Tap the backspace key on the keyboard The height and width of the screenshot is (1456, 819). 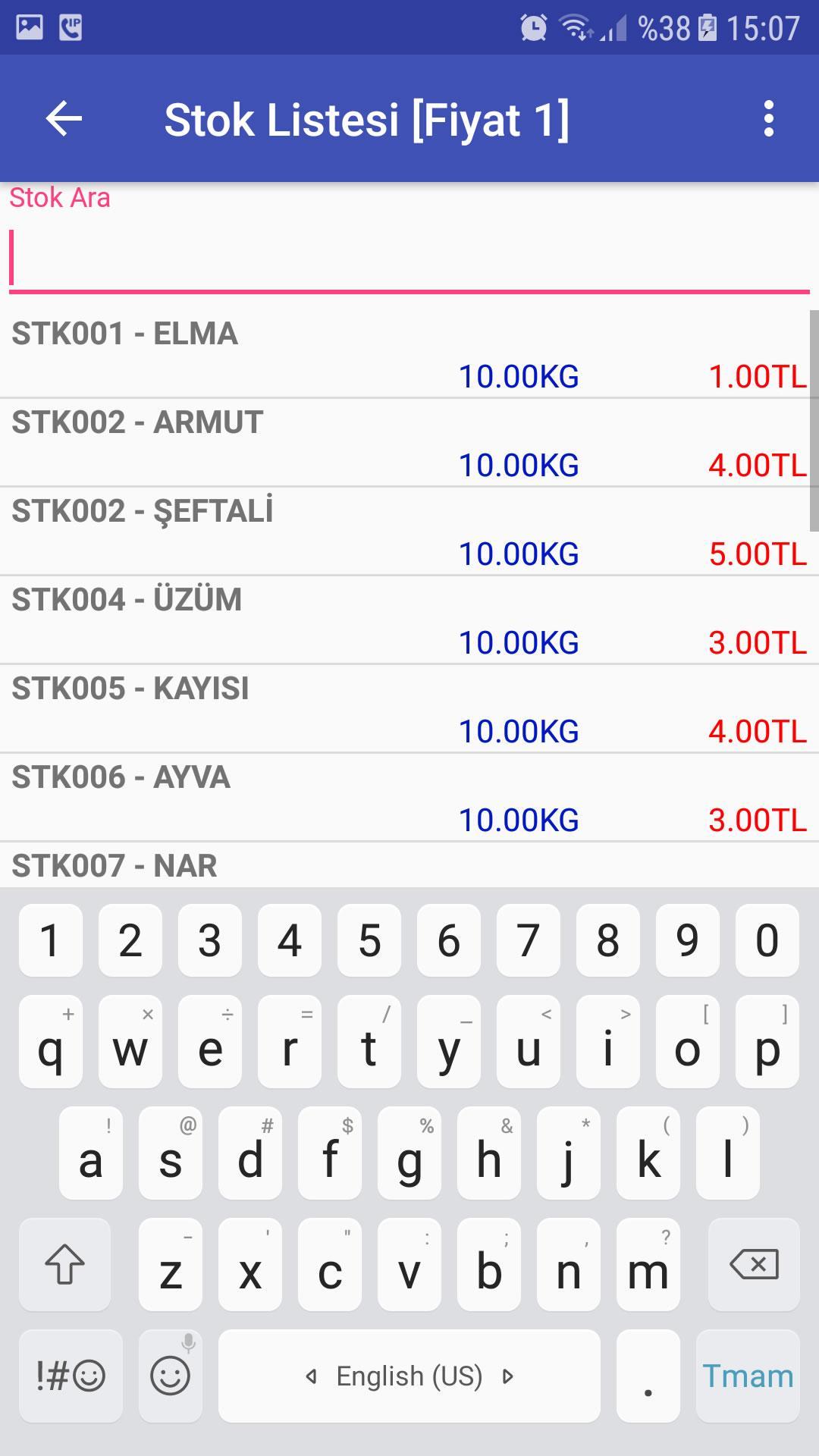(754, 1264)
